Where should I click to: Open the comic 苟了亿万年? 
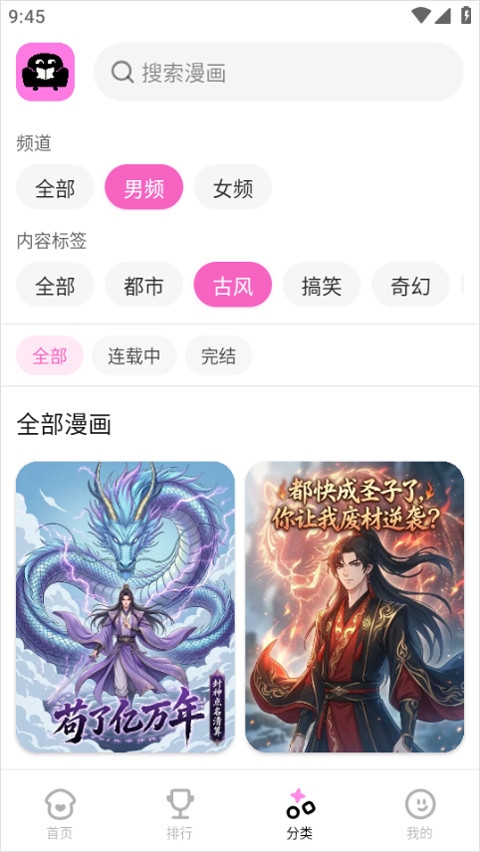125,606
